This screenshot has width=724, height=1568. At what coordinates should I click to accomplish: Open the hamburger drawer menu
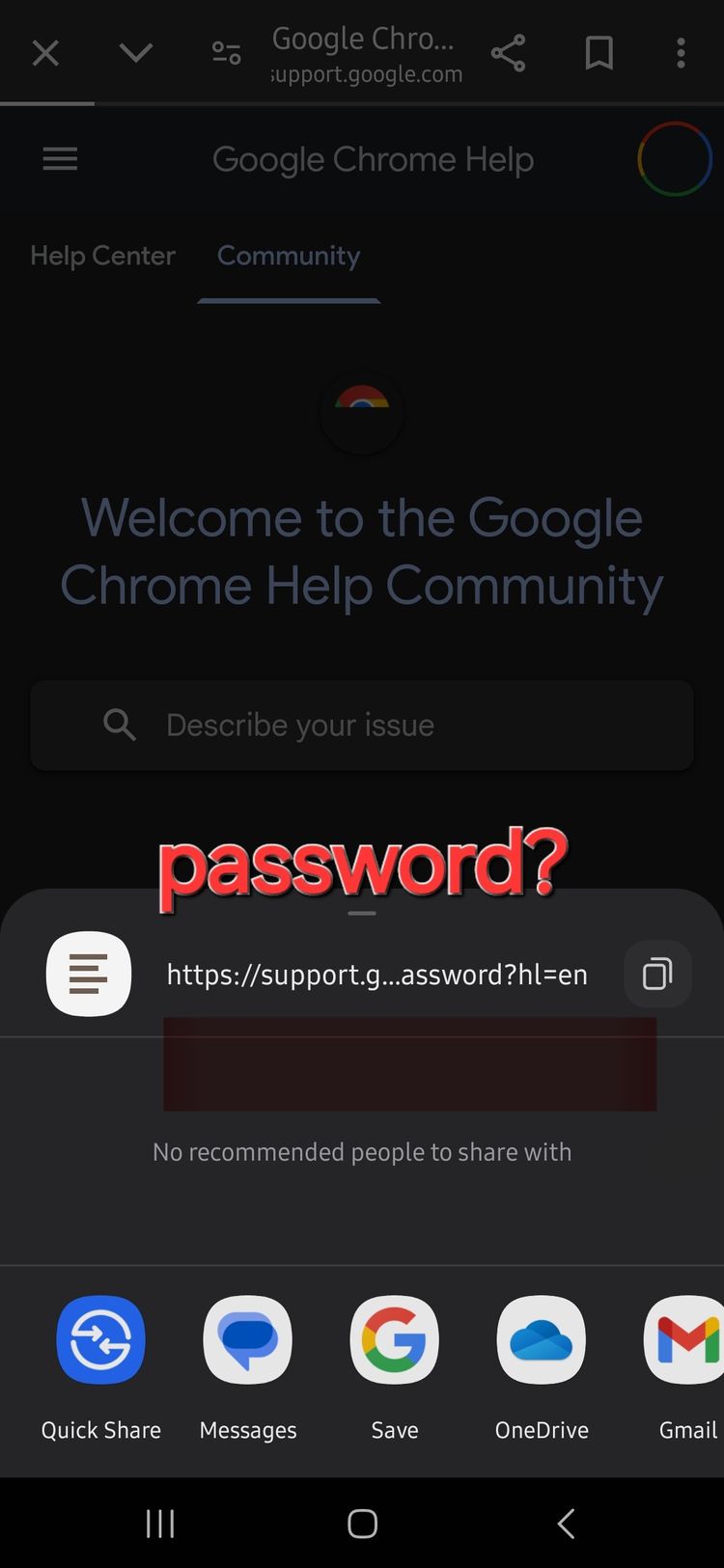[60, 158]
